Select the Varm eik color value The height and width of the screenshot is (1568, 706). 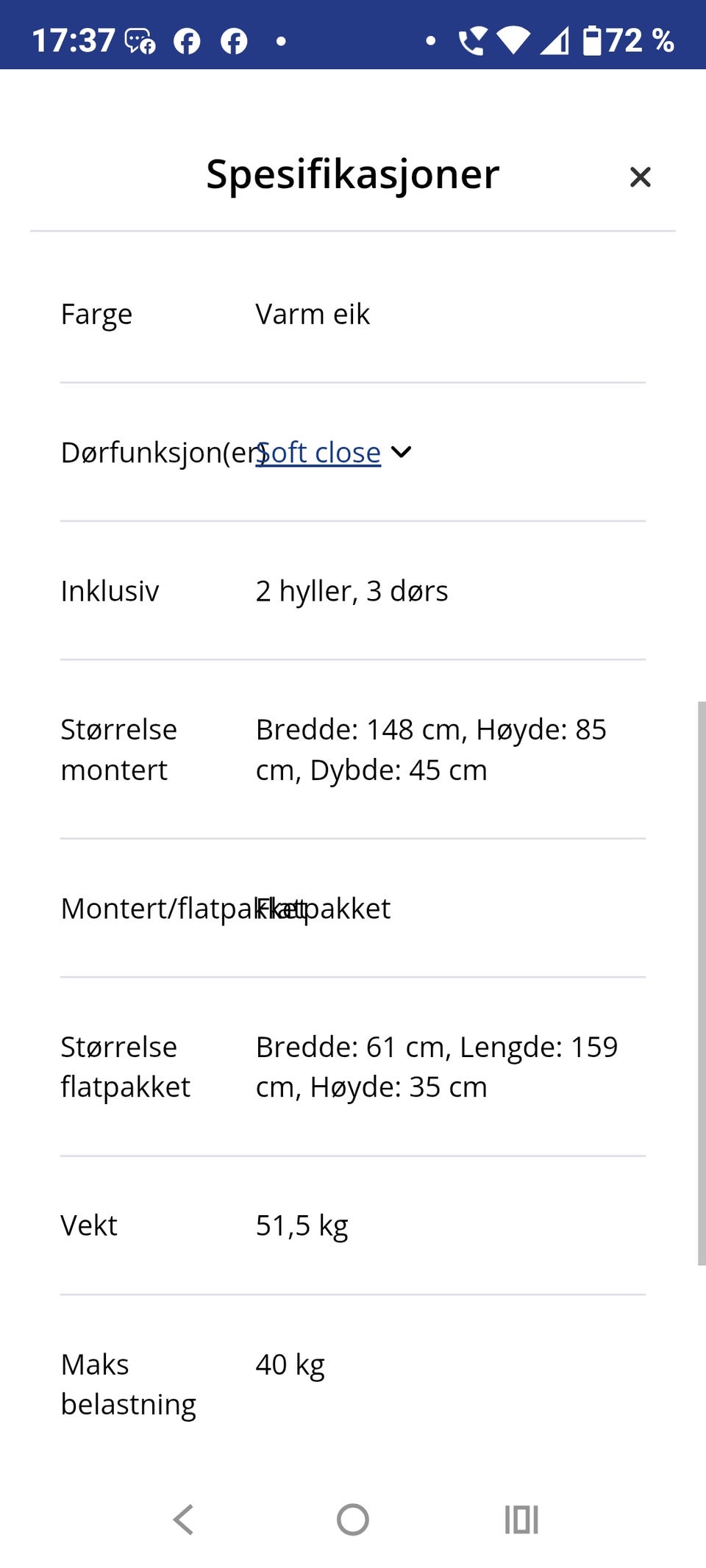coord(313,314)
